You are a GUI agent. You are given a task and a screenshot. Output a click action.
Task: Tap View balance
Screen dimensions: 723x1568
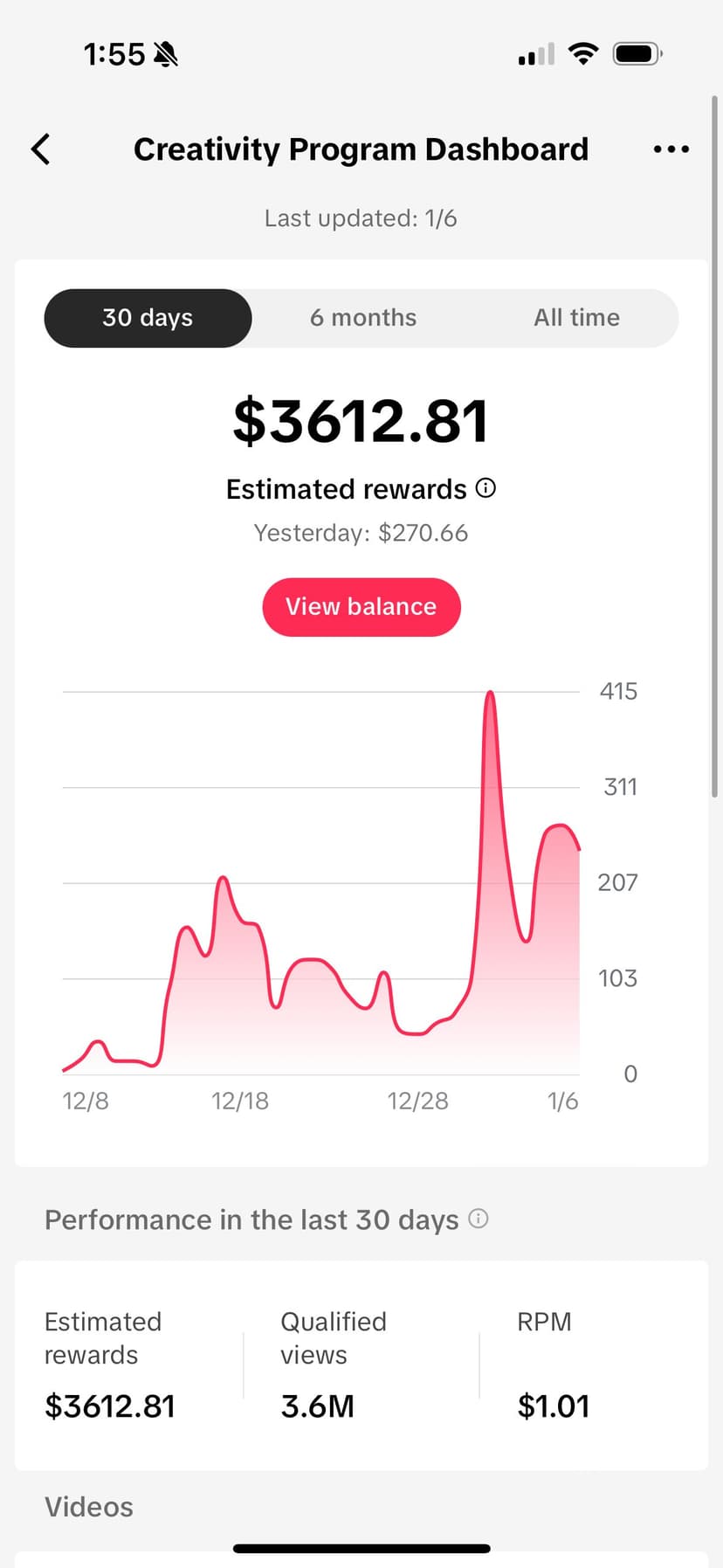click(x=361, y=606)
